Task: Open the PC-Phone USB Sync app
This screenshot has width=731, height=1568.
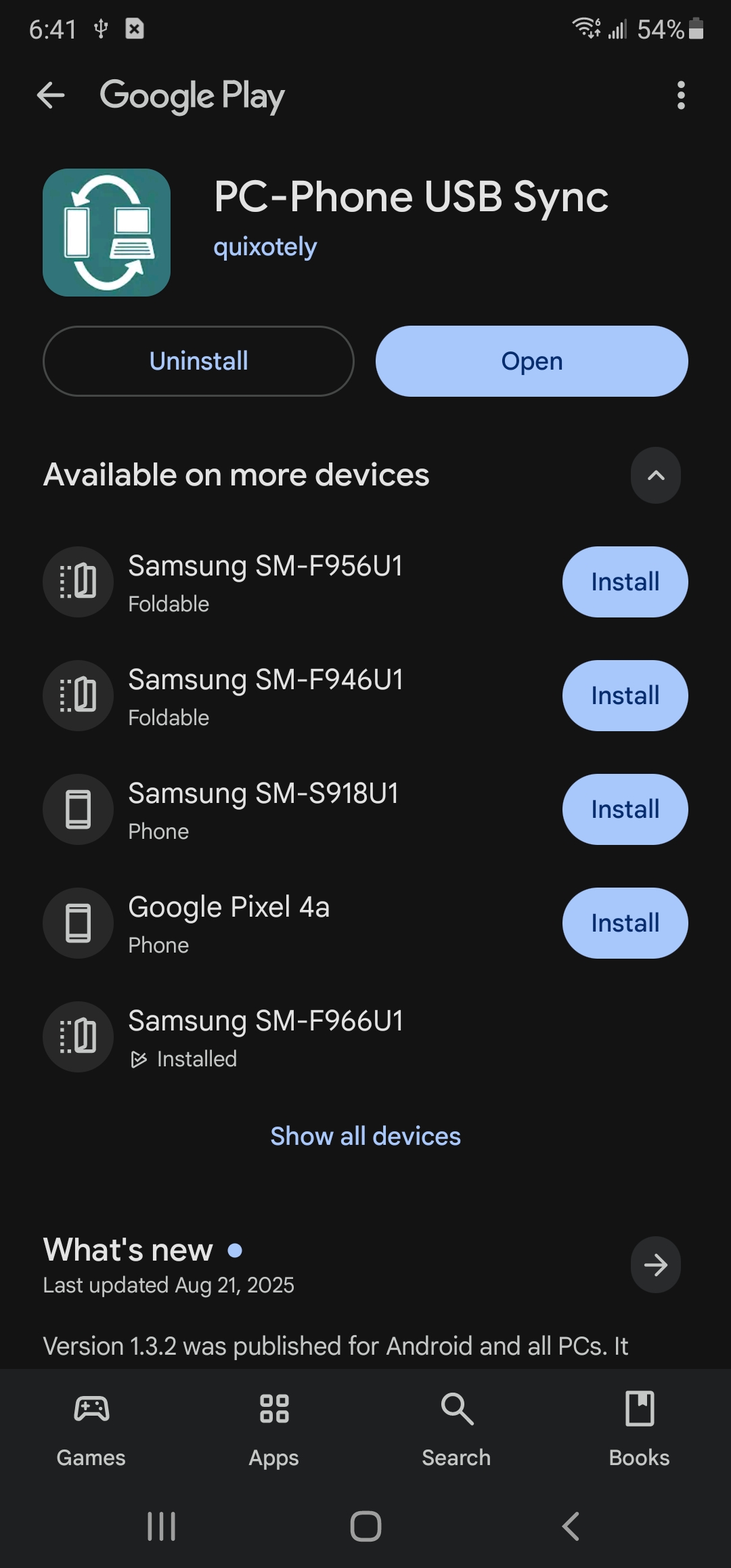Action: [x=531, y=361]
